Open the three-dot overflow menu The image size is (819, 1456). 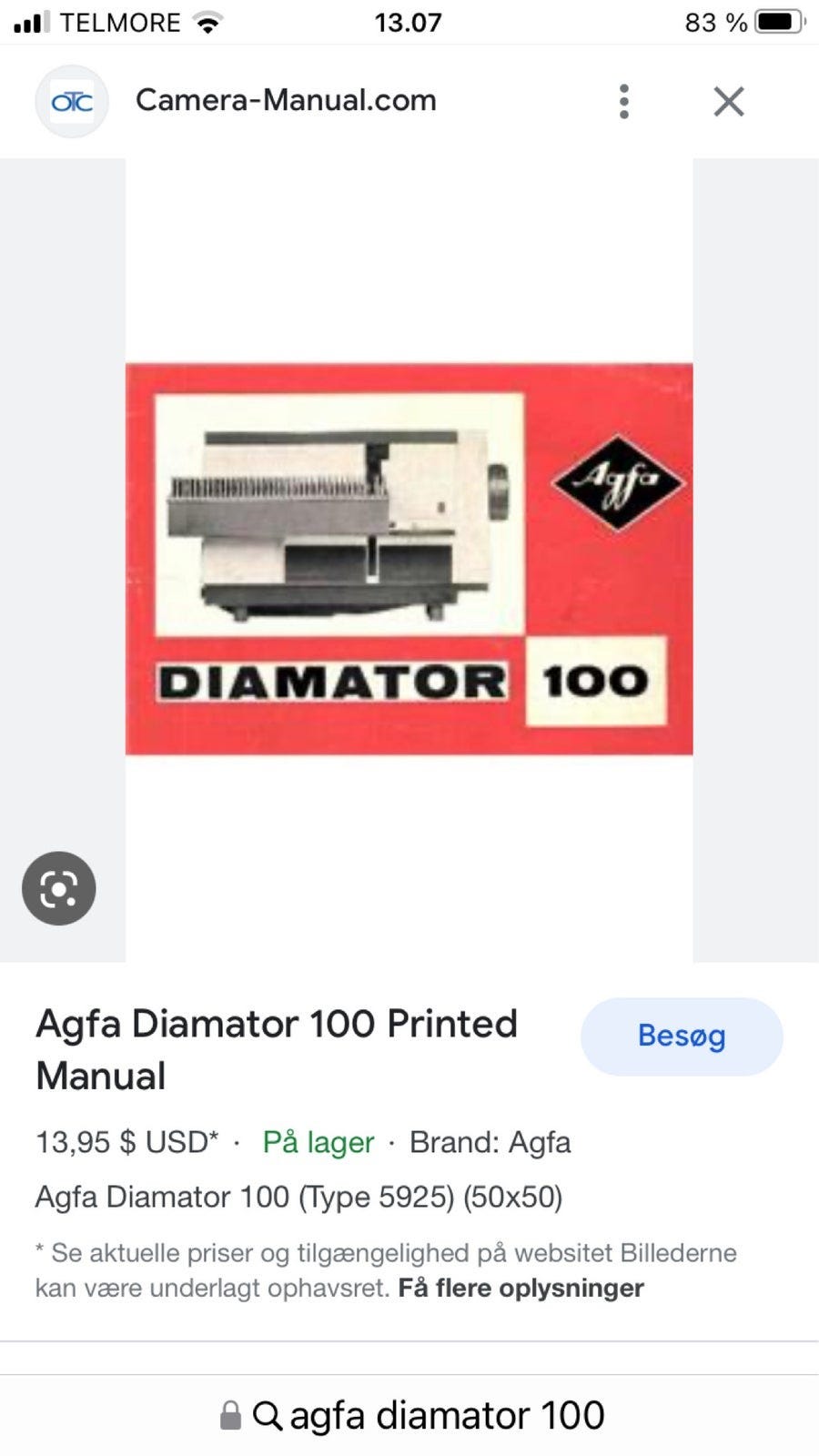coord(623,101)
